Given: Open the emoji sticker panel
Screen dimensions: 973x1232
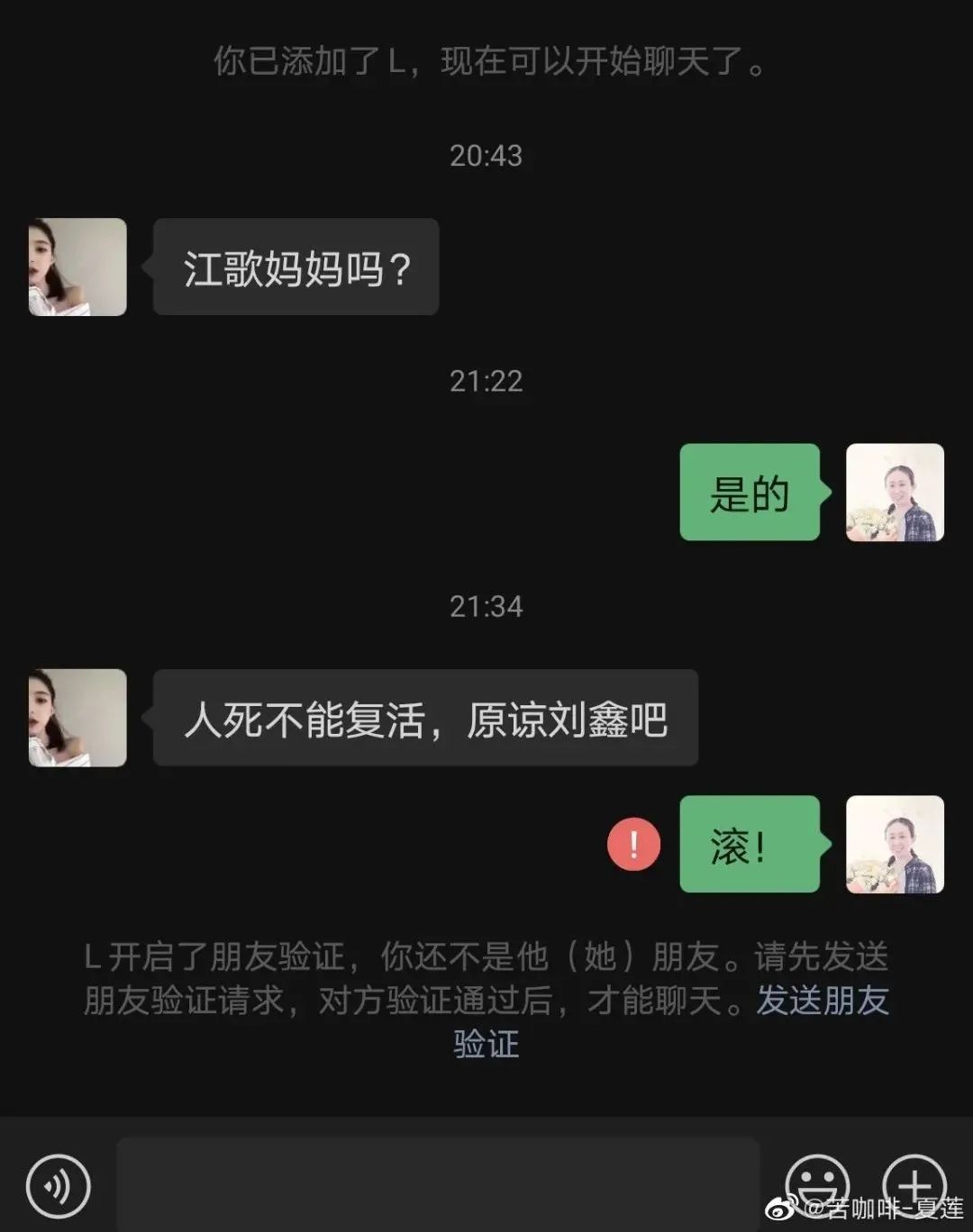Looking at the screenshot, I should tap(817, 1184).
